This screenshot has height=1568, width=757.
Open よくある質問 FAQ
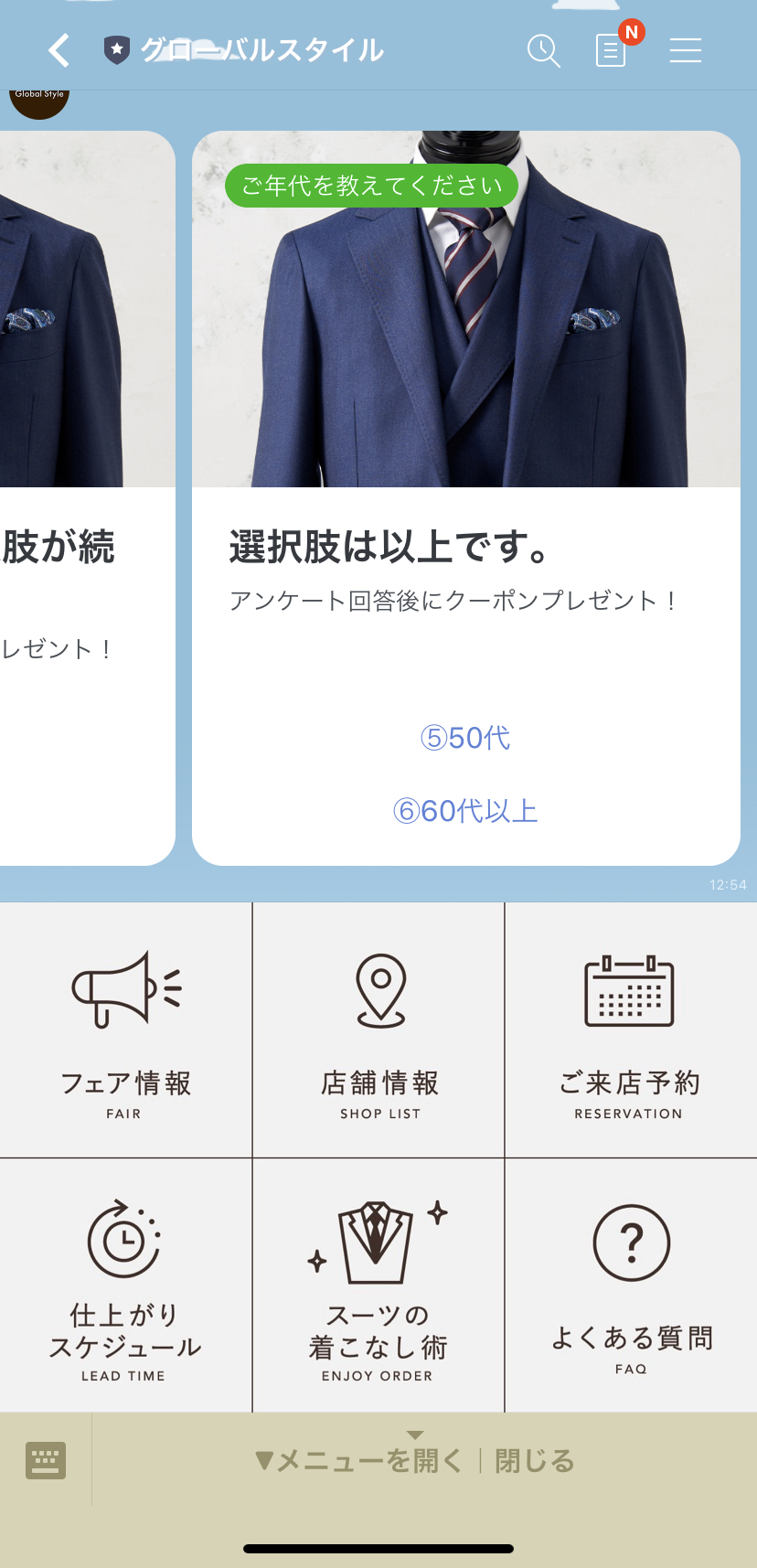pos(630,1286)
